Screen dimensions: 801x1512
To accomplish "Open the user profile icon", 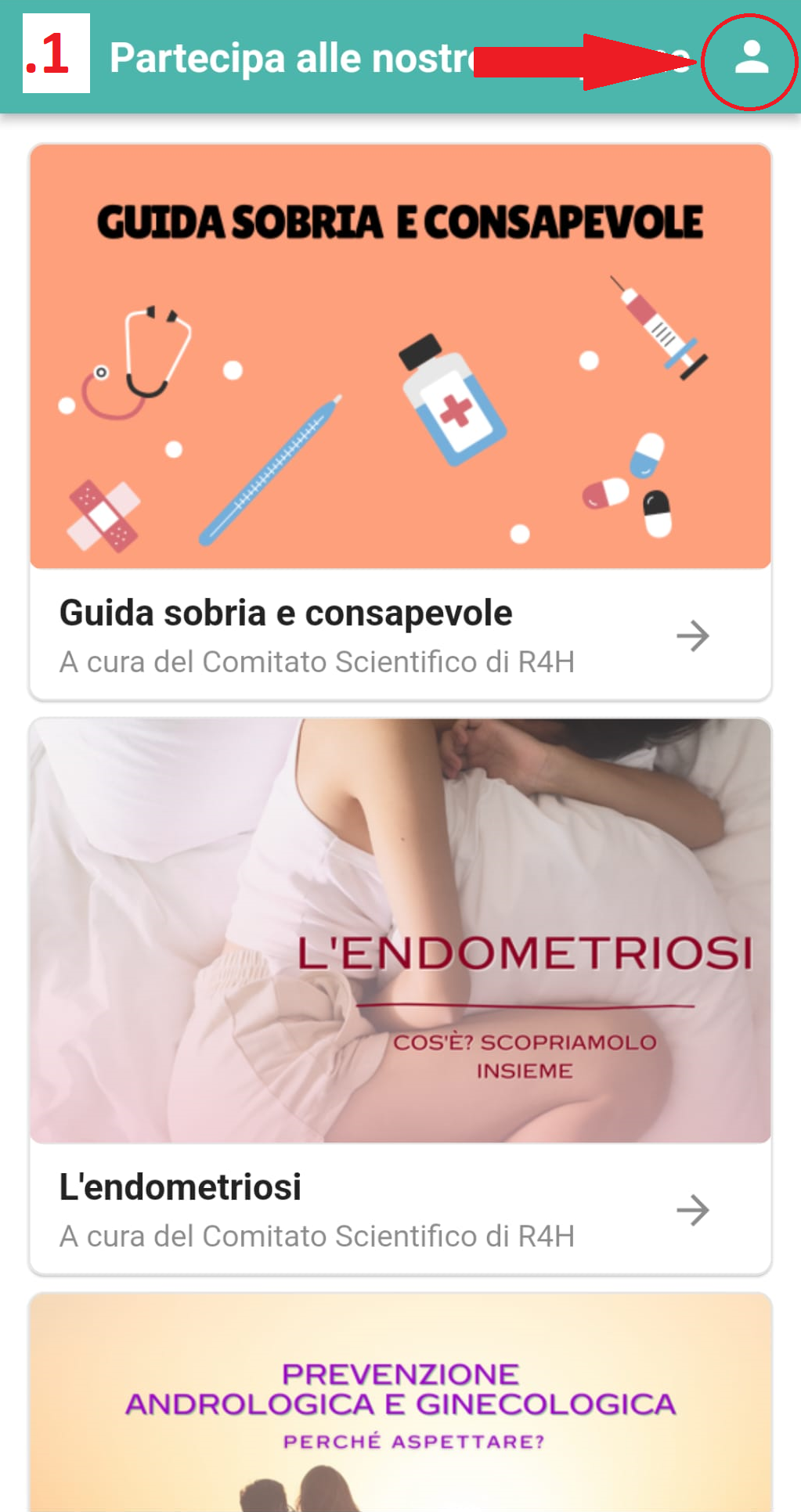I will tap(751, 59).
